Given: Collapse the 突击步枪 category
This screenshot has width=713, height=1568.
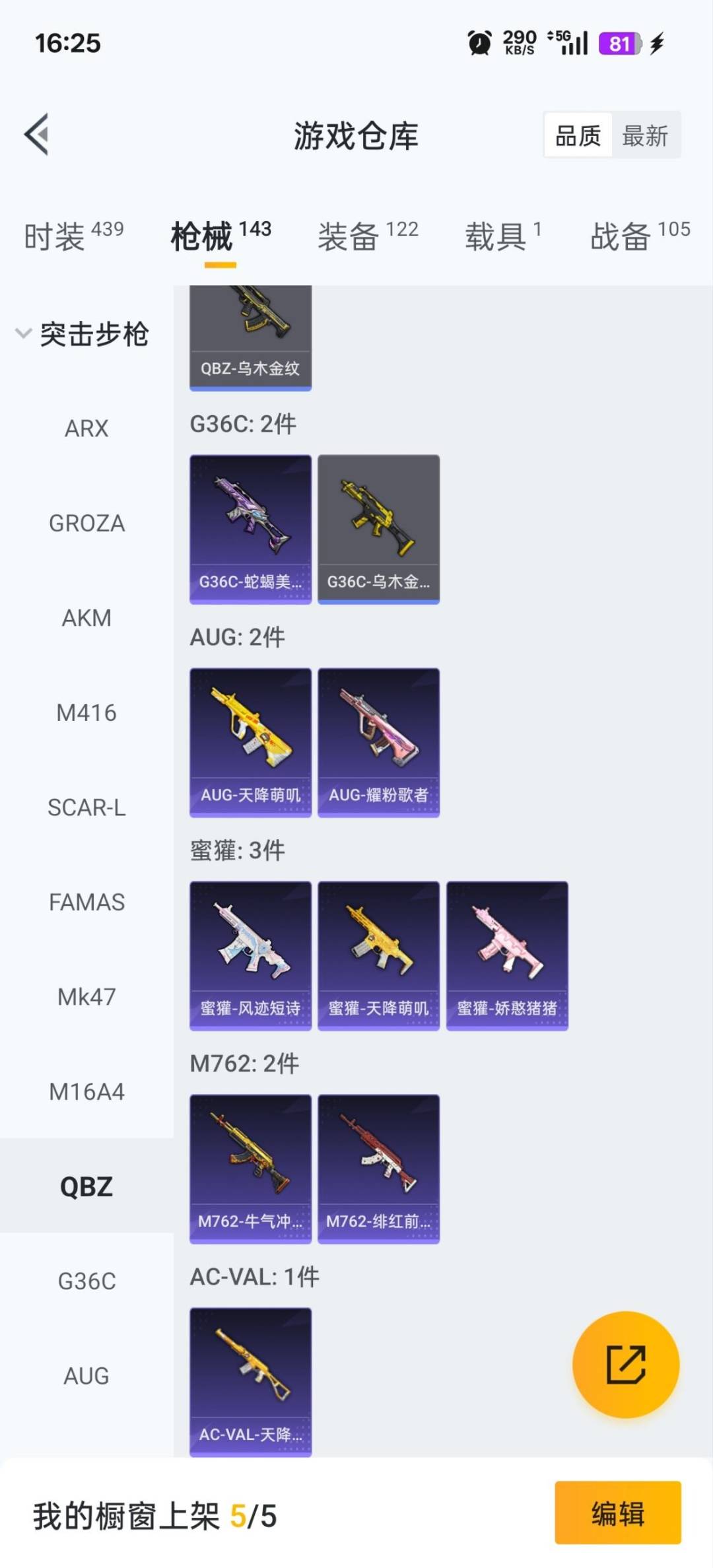Looking at the screenshot, I should pos(83,334).
